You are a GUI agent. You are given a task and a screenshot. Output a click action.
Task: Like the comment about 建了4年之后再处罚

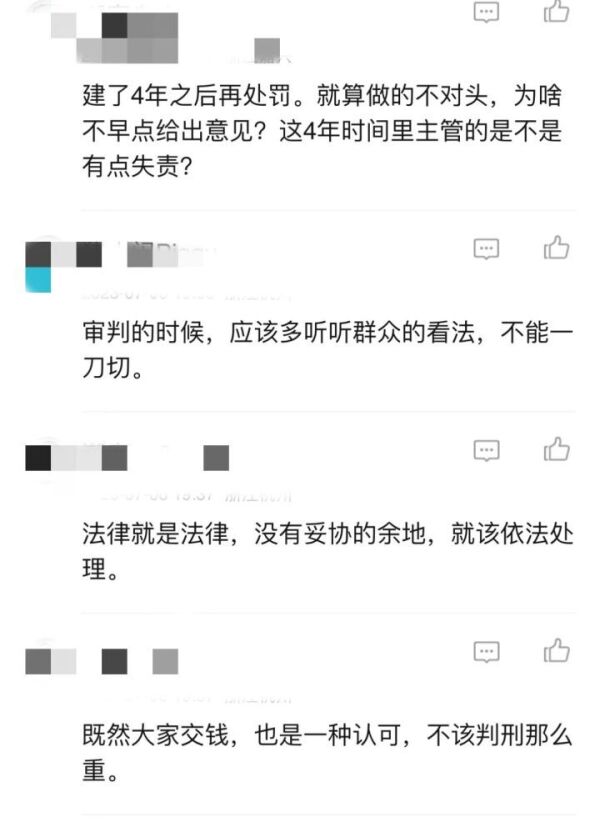pos(557,11)
